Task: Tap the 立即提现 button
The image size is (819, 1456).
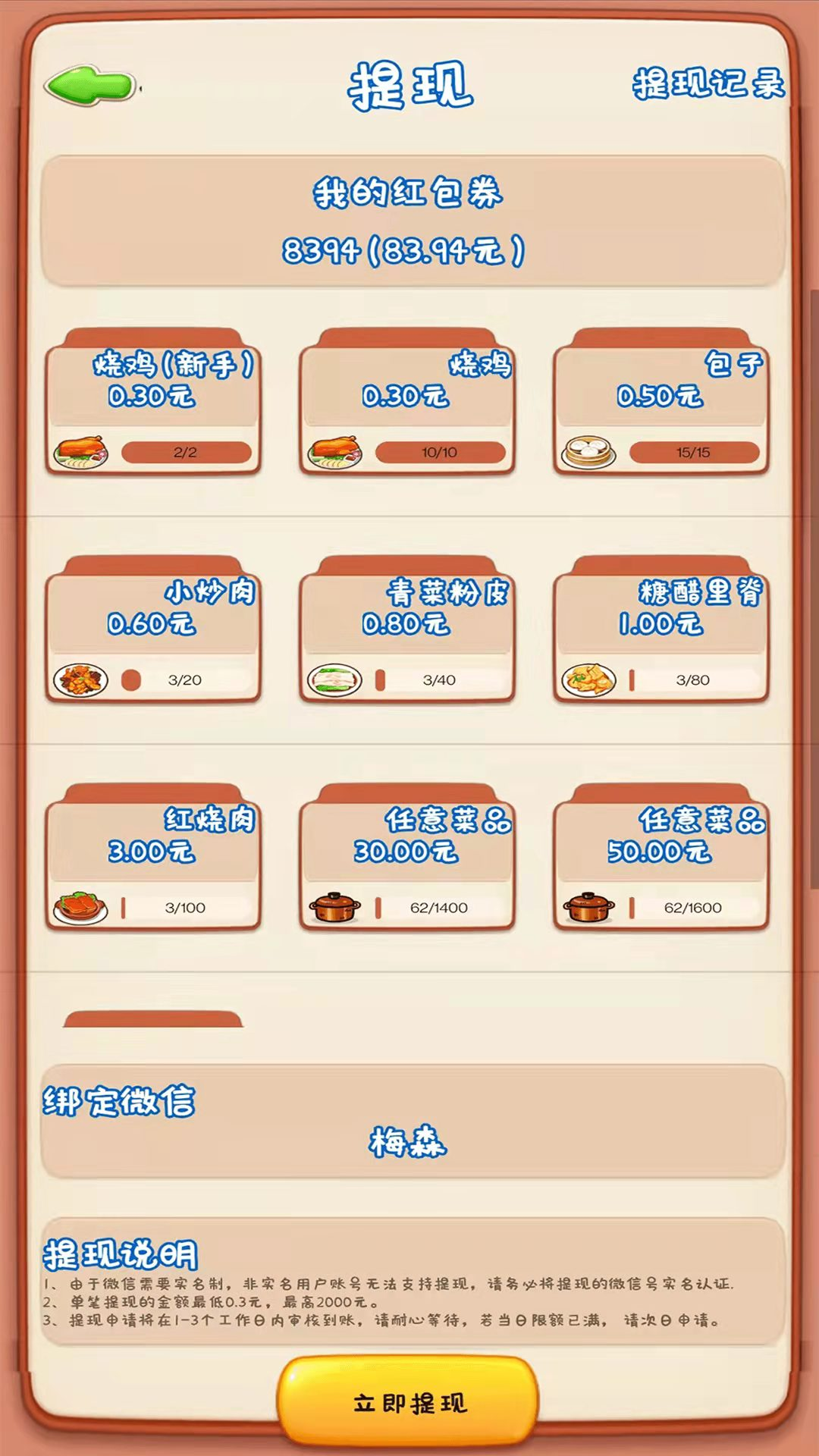Action: click(409, 1402)
